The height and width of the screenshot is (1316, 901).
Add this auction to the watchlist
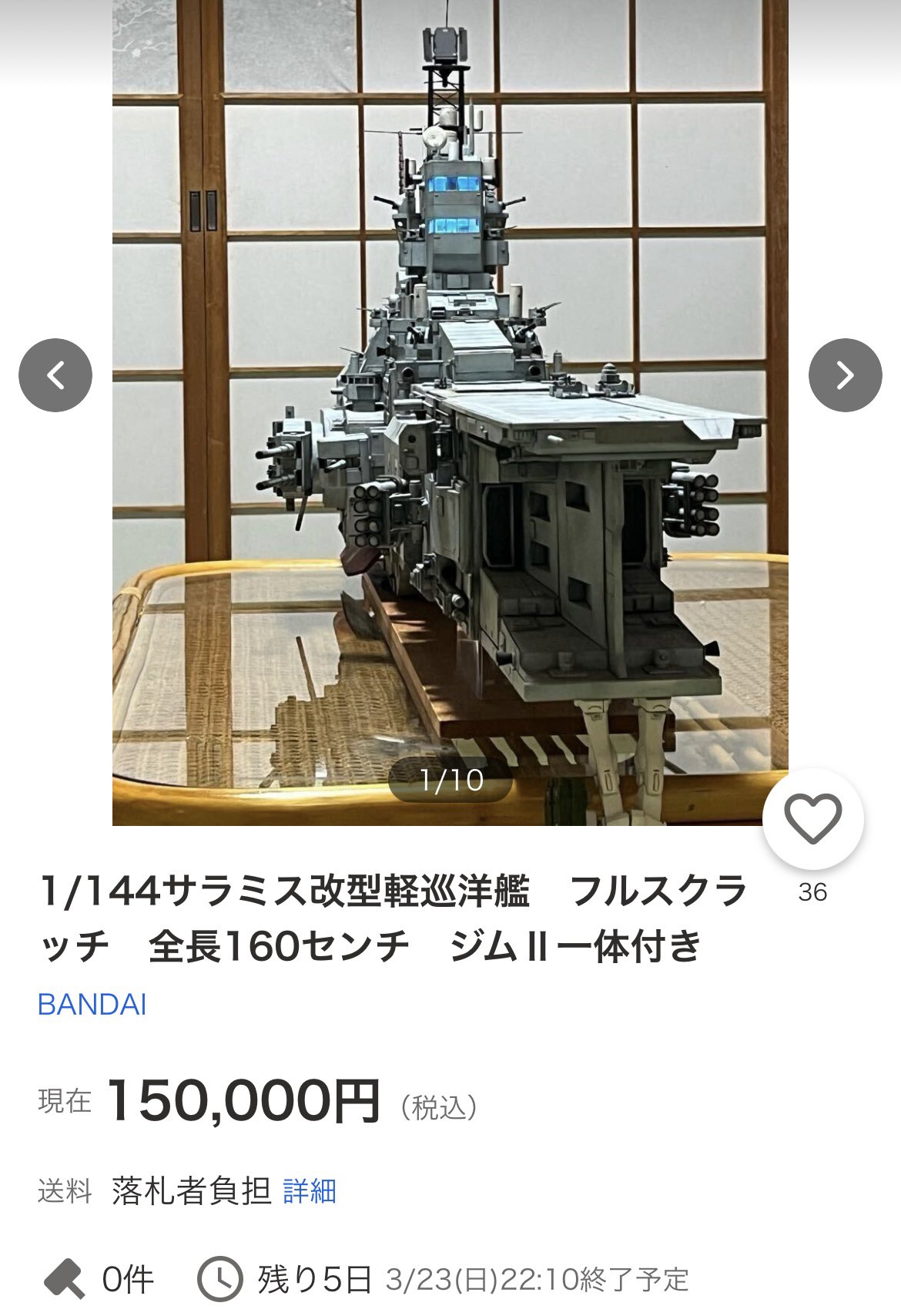[x=812, y=818]
